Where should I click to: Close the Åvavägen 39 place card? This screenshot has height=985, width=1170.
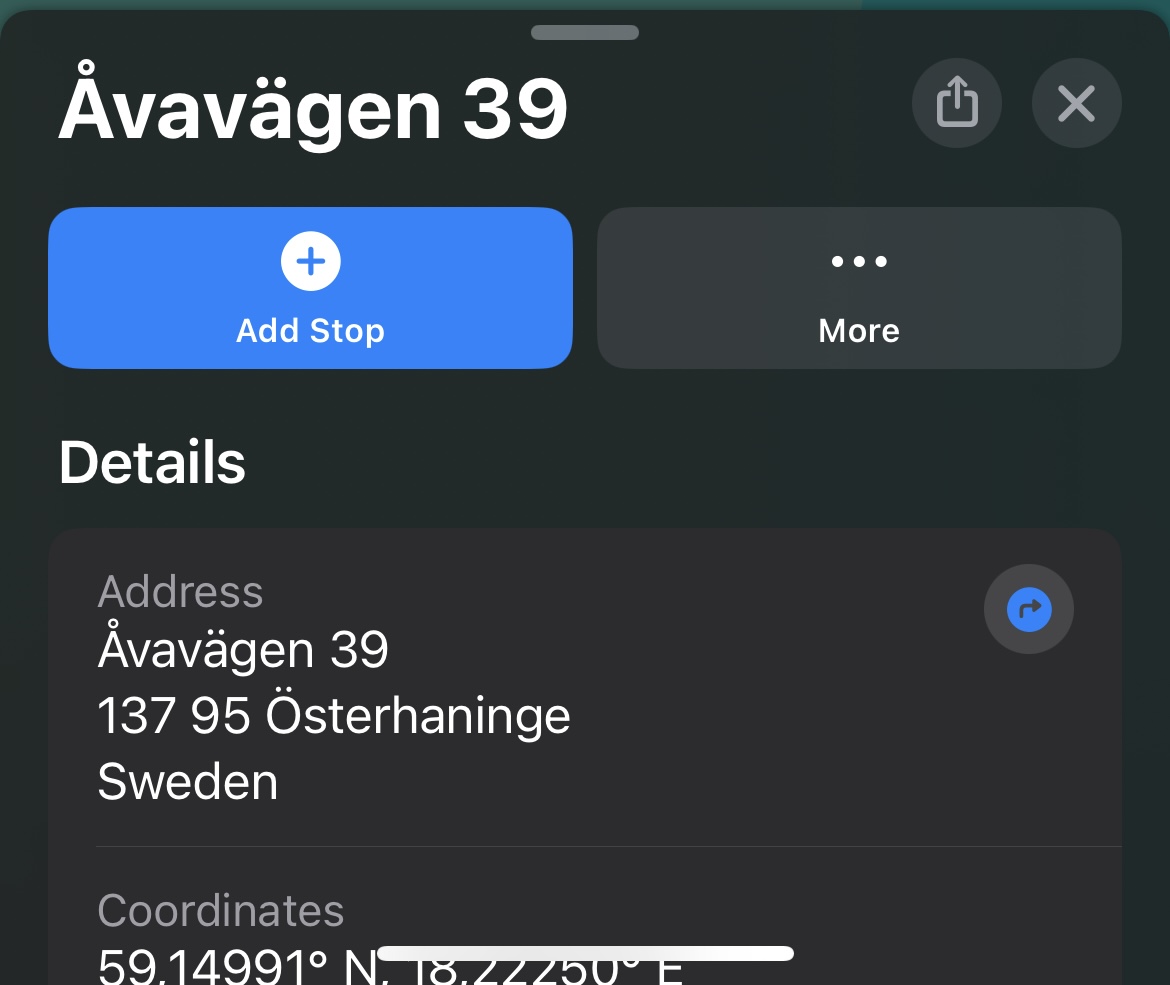pos(1076,104)
